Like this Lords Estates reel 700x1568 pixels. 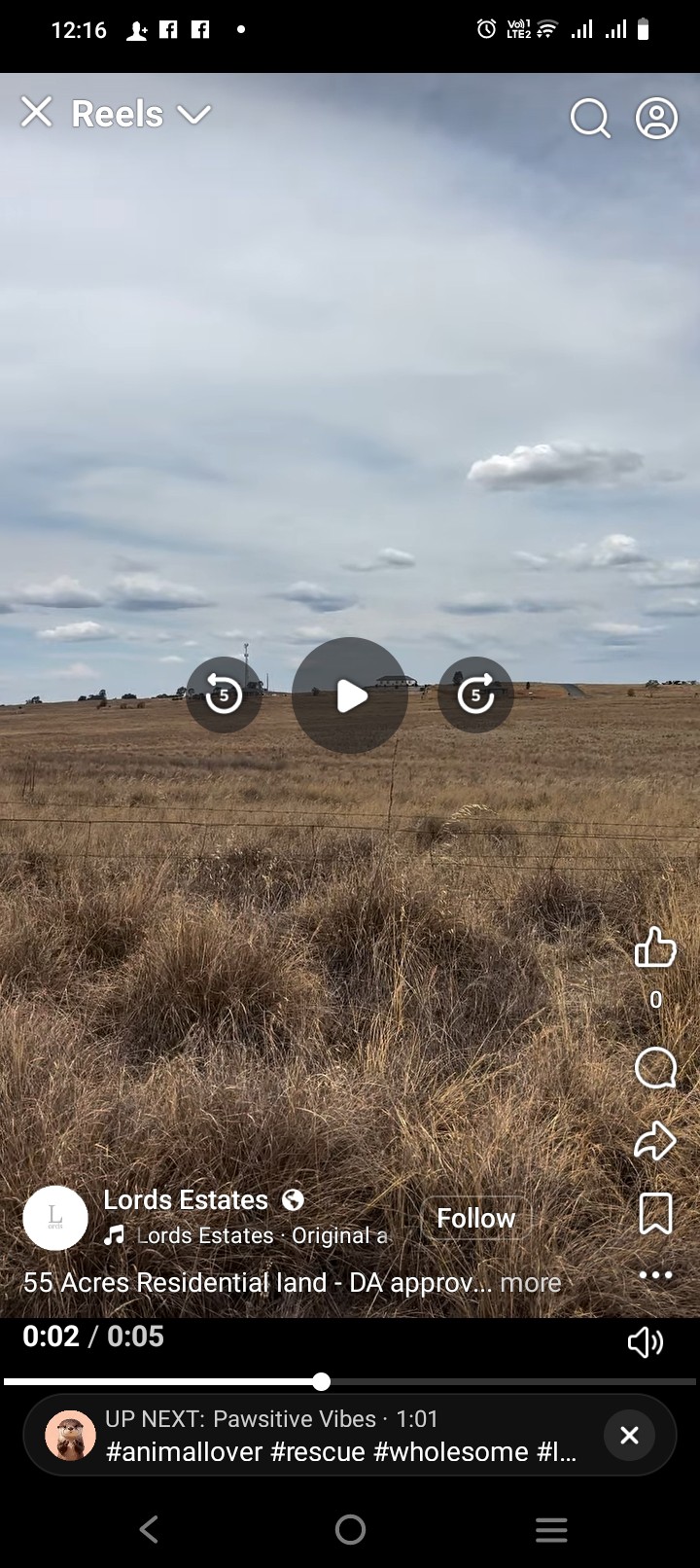point(655,946)
